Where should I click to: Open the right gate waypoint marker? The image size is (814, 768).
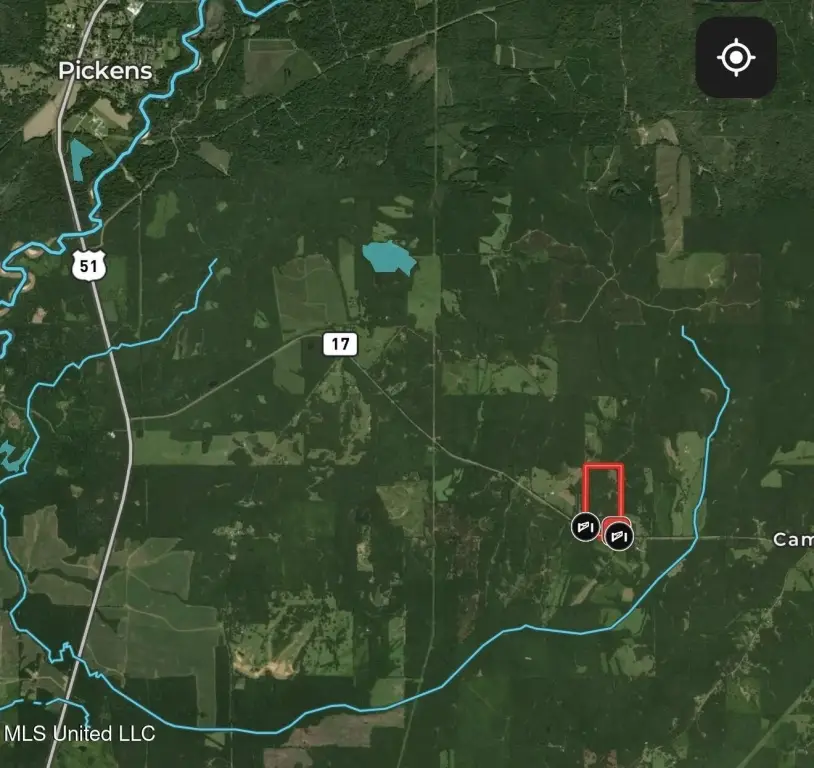[x=618, y=536]
